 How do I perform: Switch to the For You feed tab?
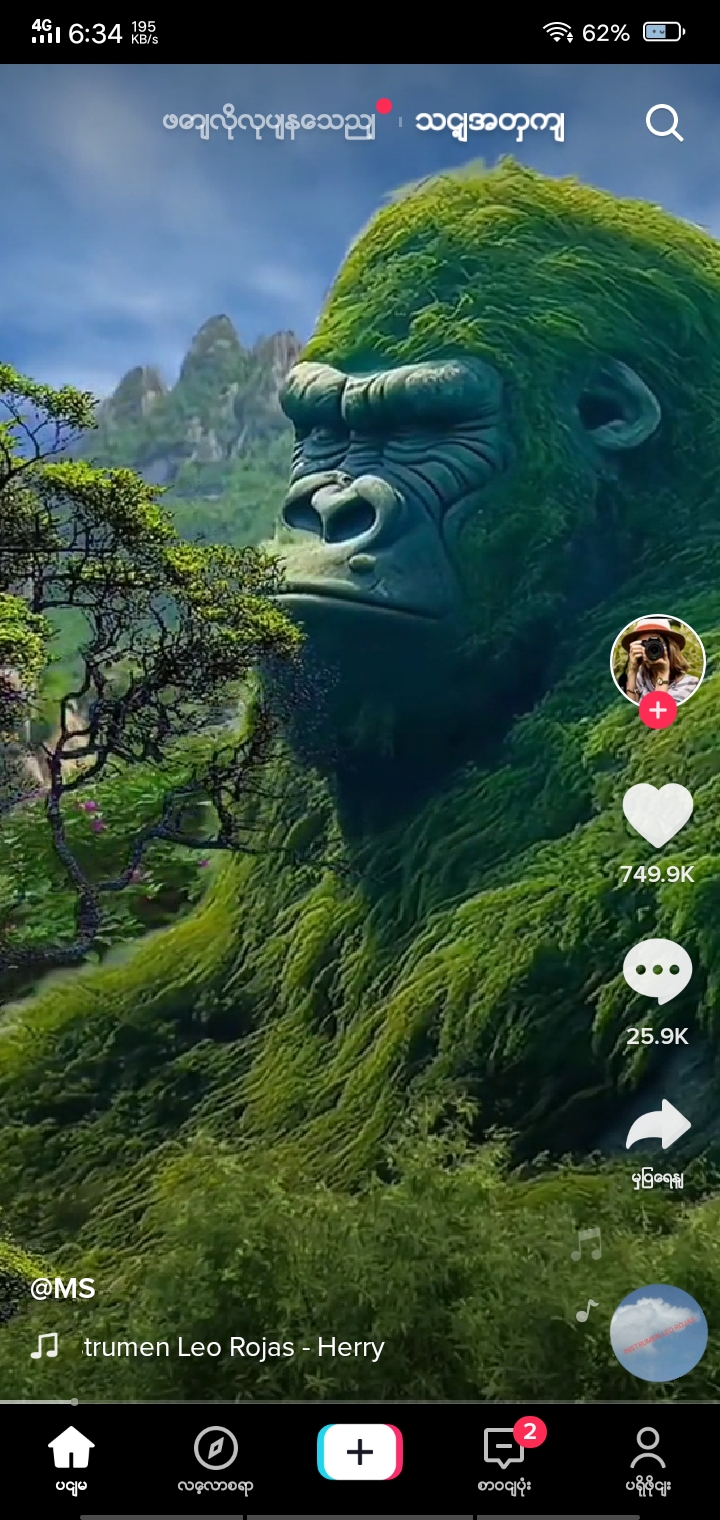[489, 124]
